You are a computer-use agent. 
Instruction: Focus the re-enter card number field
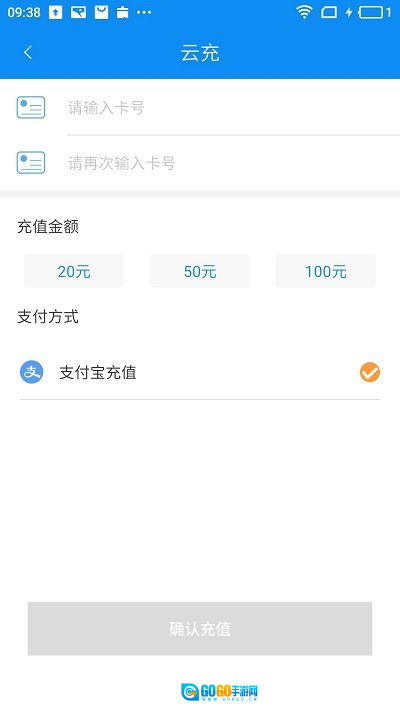[x=234, y=163]
